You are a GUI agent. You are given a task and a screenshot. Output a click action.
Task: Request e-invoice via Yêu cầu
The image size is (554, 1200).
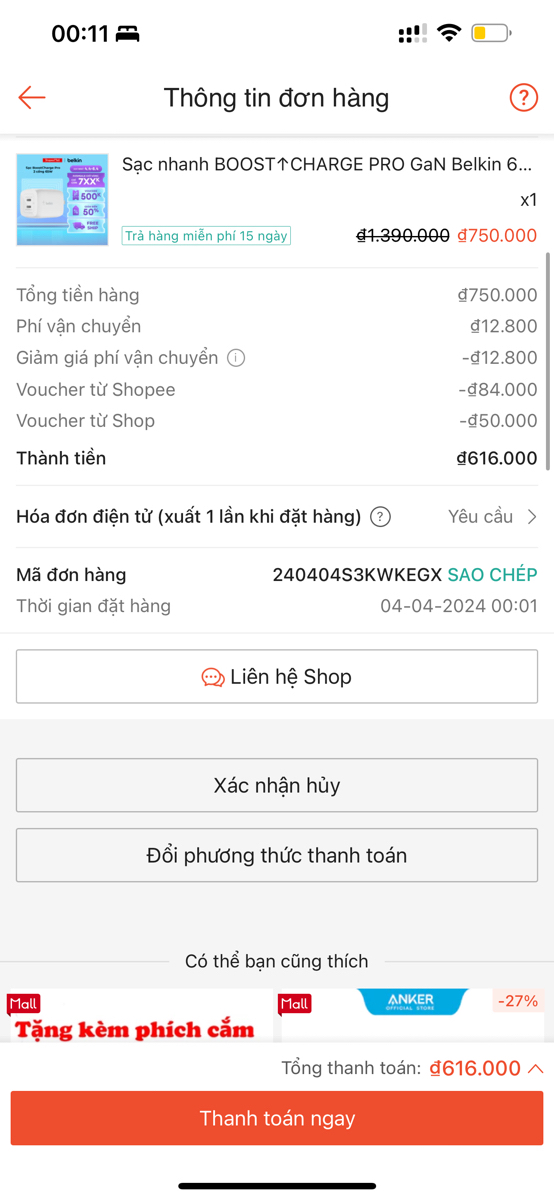pyautogui.click(x=493, y=517)
